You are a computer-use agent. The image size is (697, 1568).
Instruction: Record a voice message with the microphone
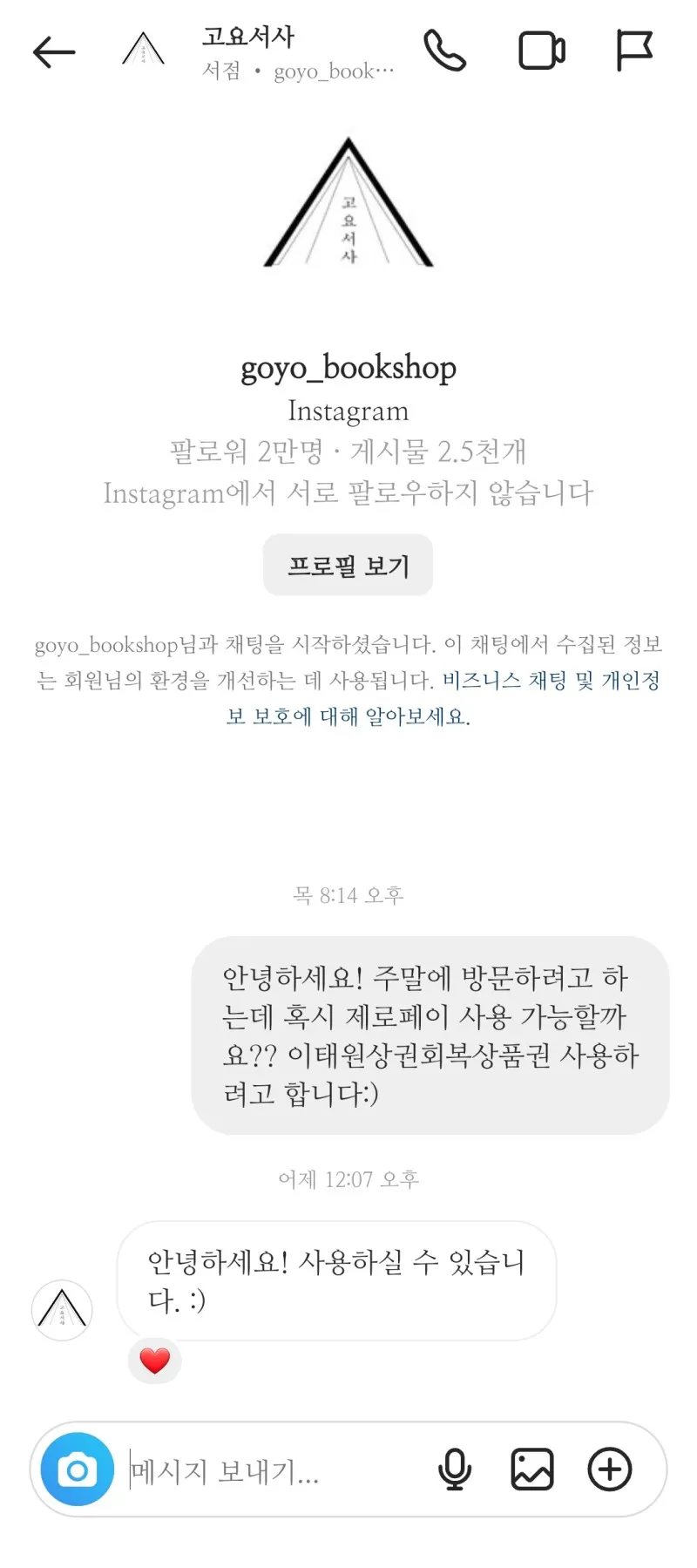tap(454, 1470)
